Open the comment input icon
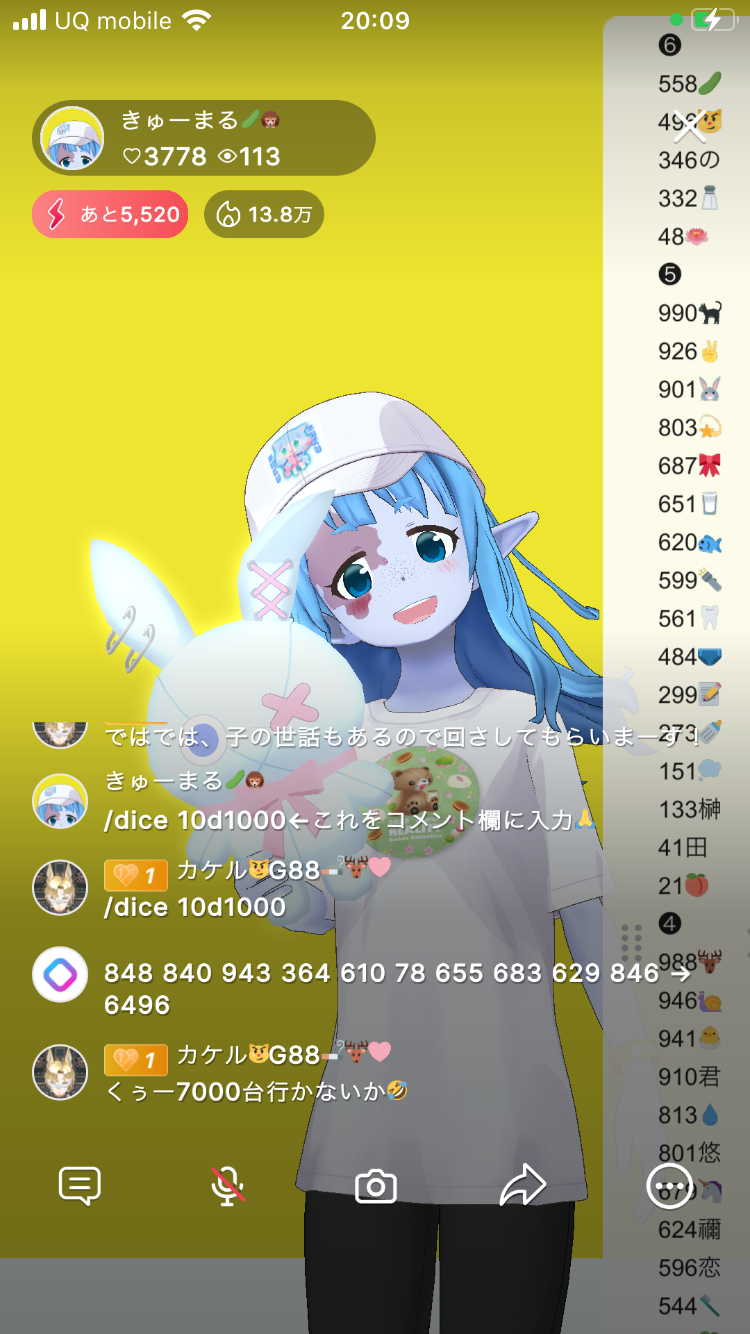This screenshot has height=1334, width=750. point(80,1186)
